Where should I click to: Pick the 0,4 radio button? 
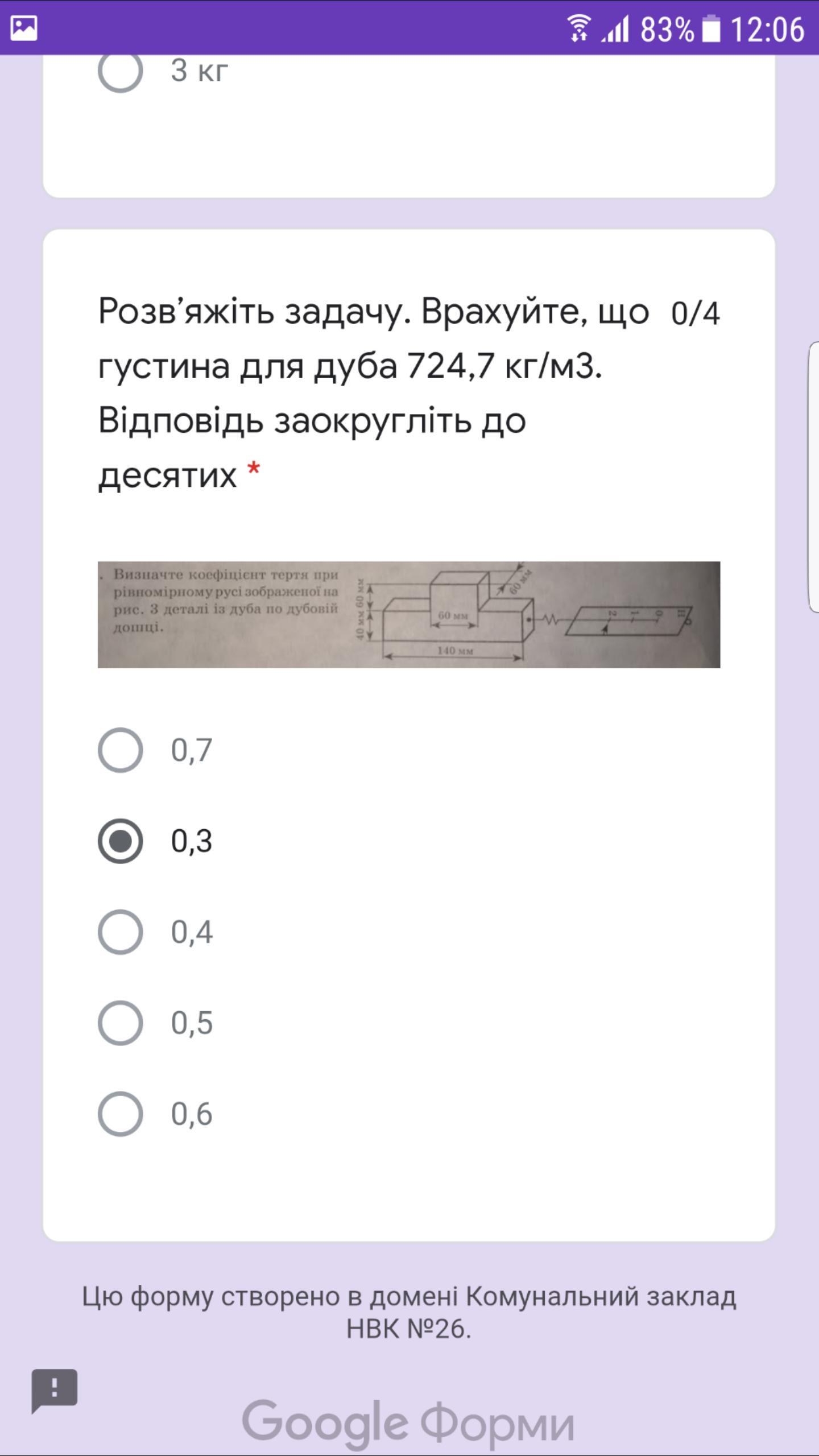[x=120, y=932]
